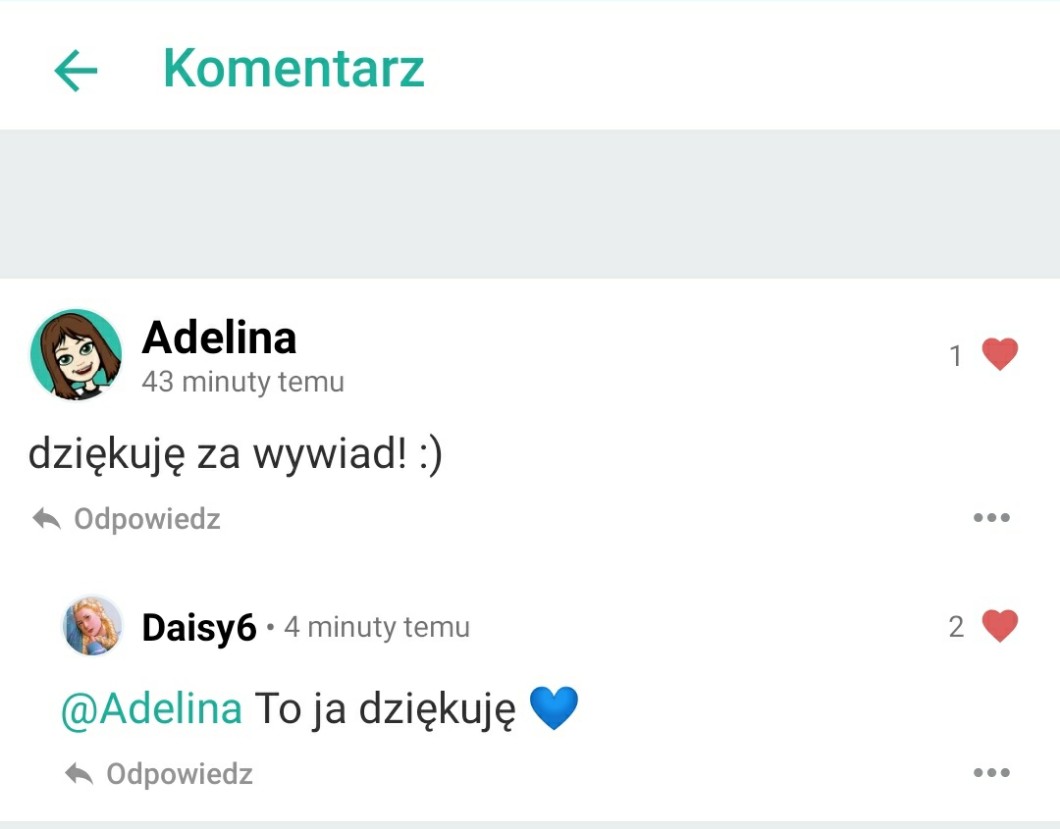
Task: View Daisy6's profile avatar
Action: (93, 626)
